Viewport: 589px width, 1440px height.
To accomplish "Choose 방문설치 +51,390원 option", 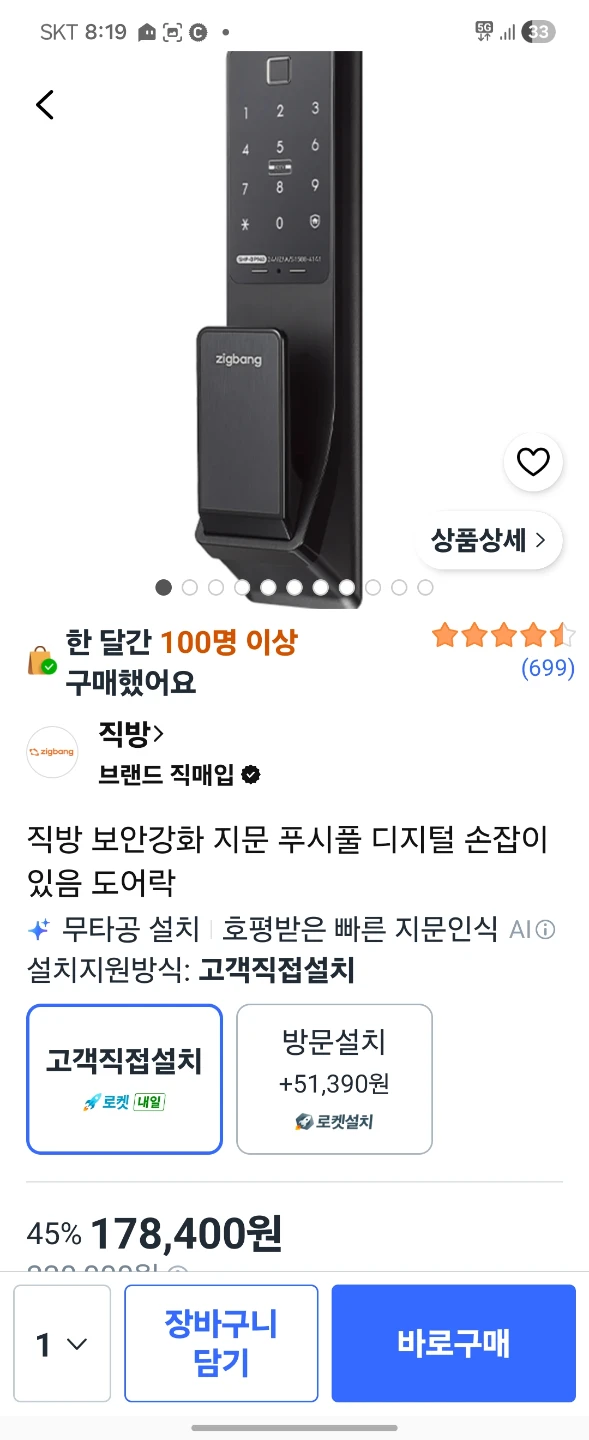I will tap(334, 1079).
